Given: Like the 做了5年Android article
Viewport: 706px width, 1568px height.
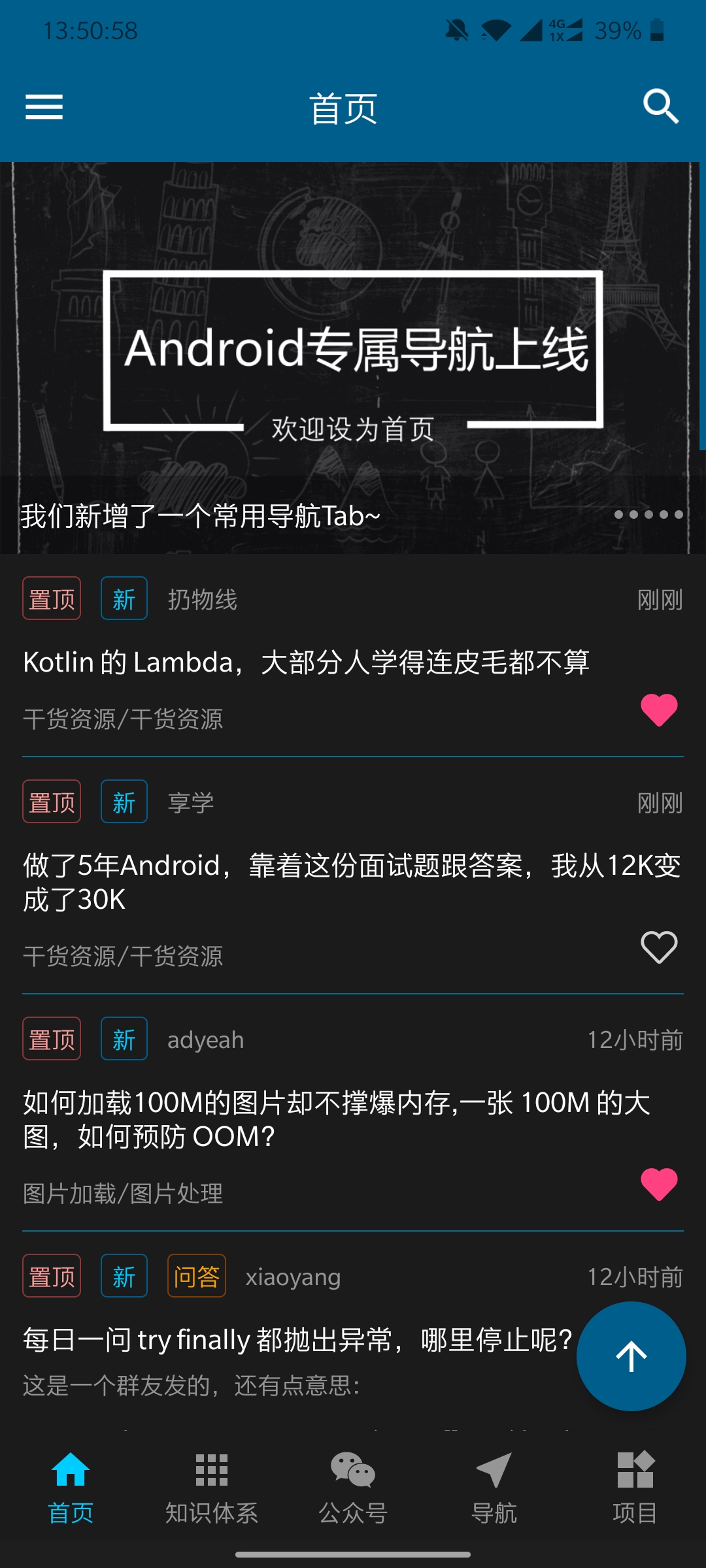Looking at the screenshot, I should coord(659,947).
